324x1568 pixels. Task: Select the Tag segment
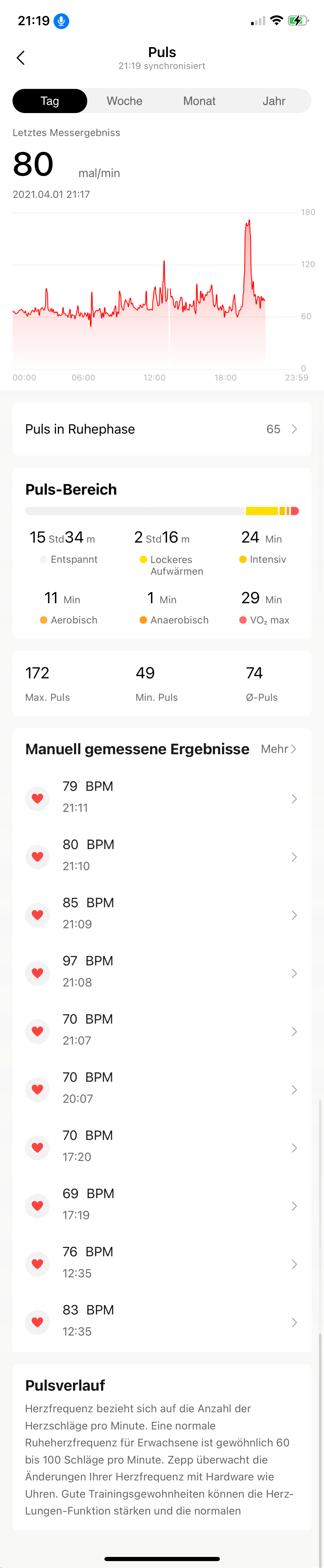point(50,101)
